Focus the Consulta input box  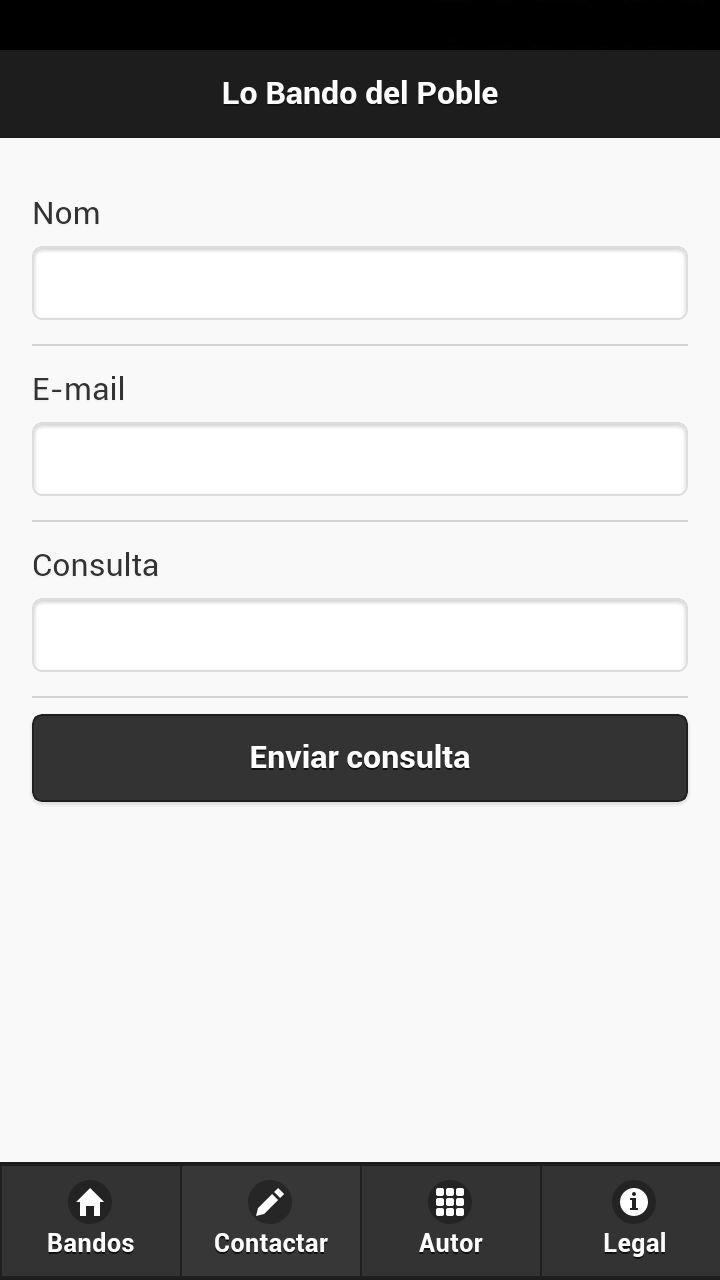click(x=360, y=635)
